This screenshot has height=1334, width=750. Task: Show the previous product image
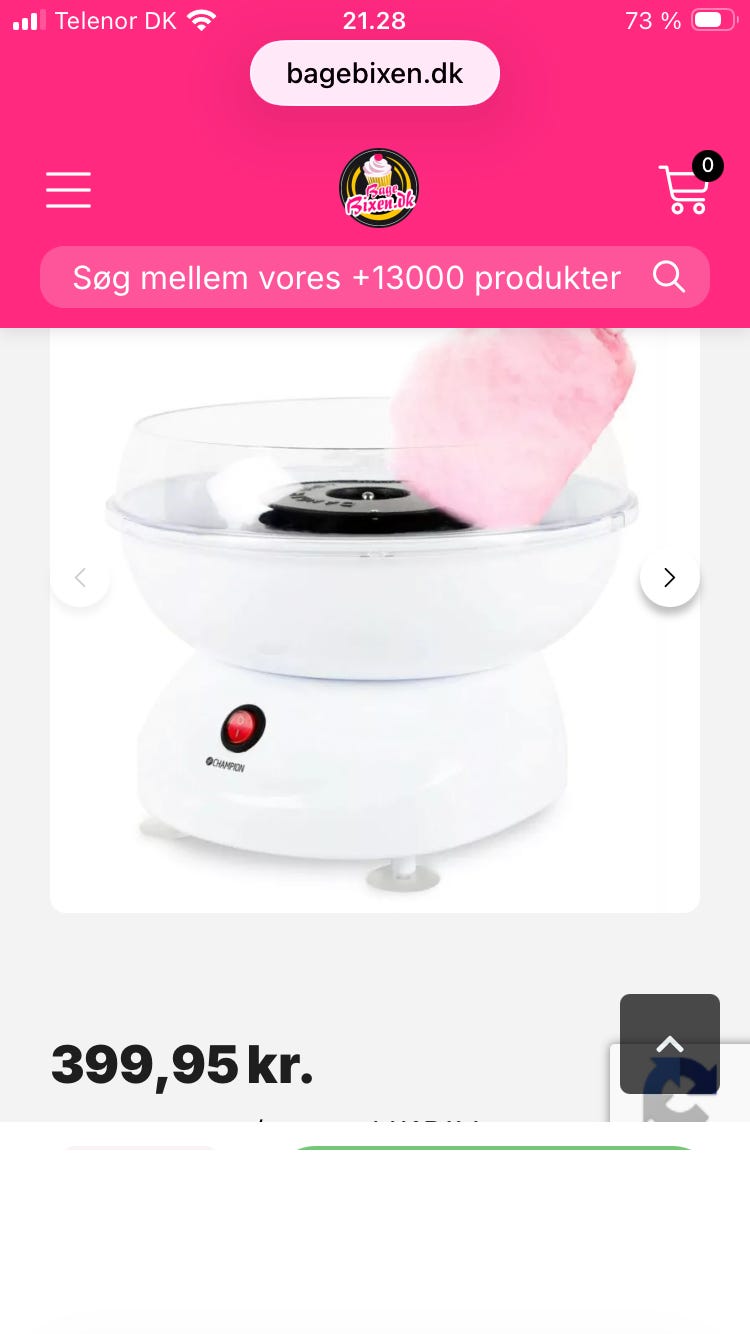[80, 577]
